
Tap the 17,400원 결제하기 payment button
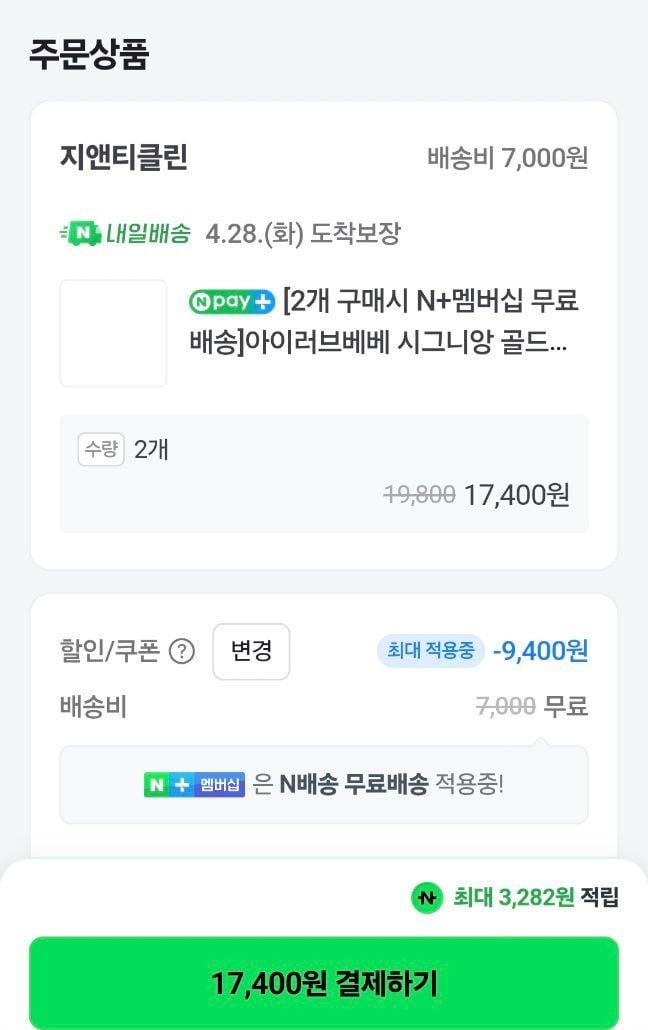(324, 982)
